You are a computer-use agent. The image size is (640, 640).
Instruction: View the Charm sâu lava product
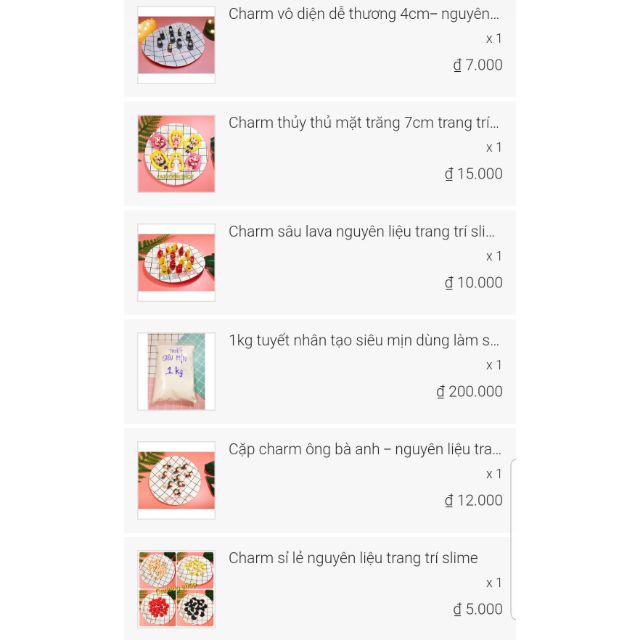click(x=361, y=232)
